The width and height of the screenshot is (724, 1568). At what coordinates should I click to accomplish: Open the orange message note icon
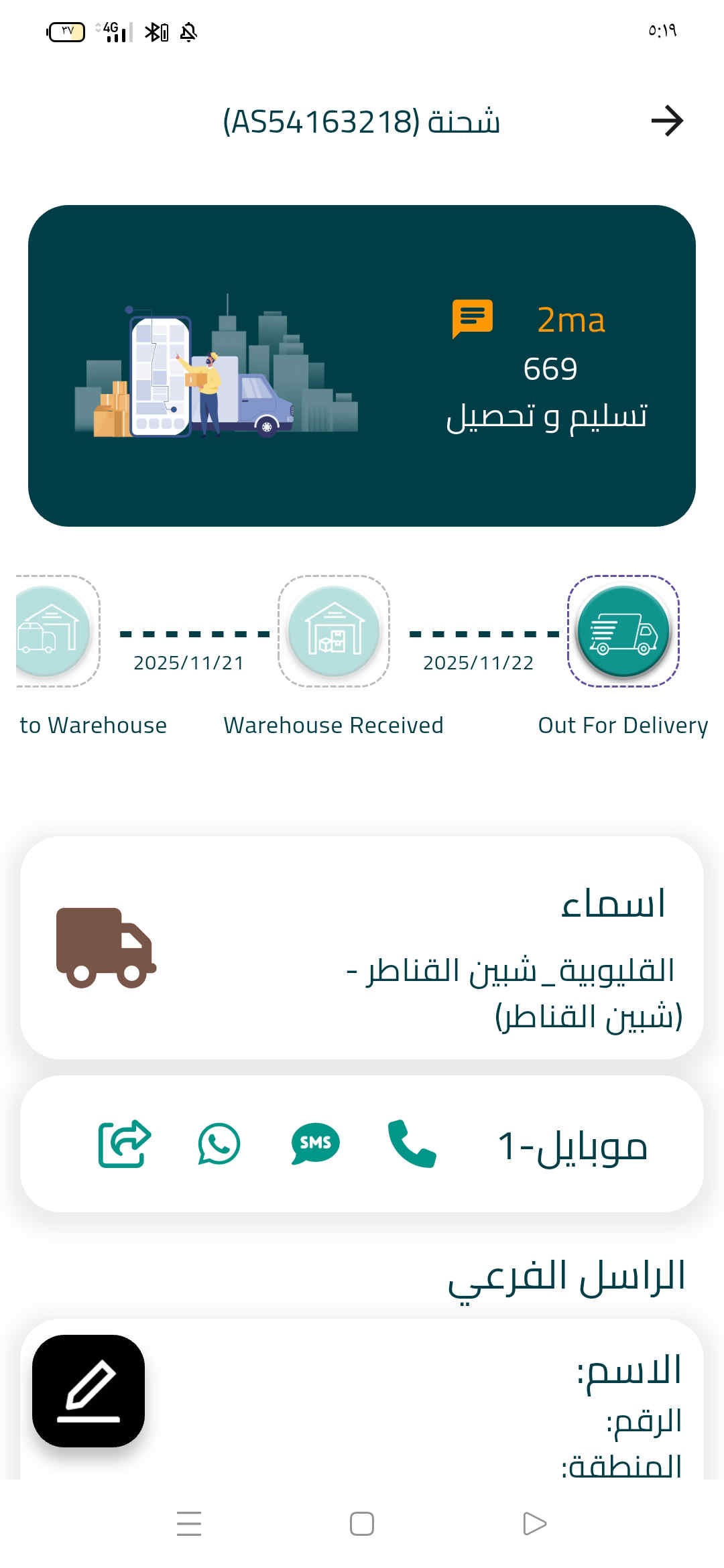point(473,318)
